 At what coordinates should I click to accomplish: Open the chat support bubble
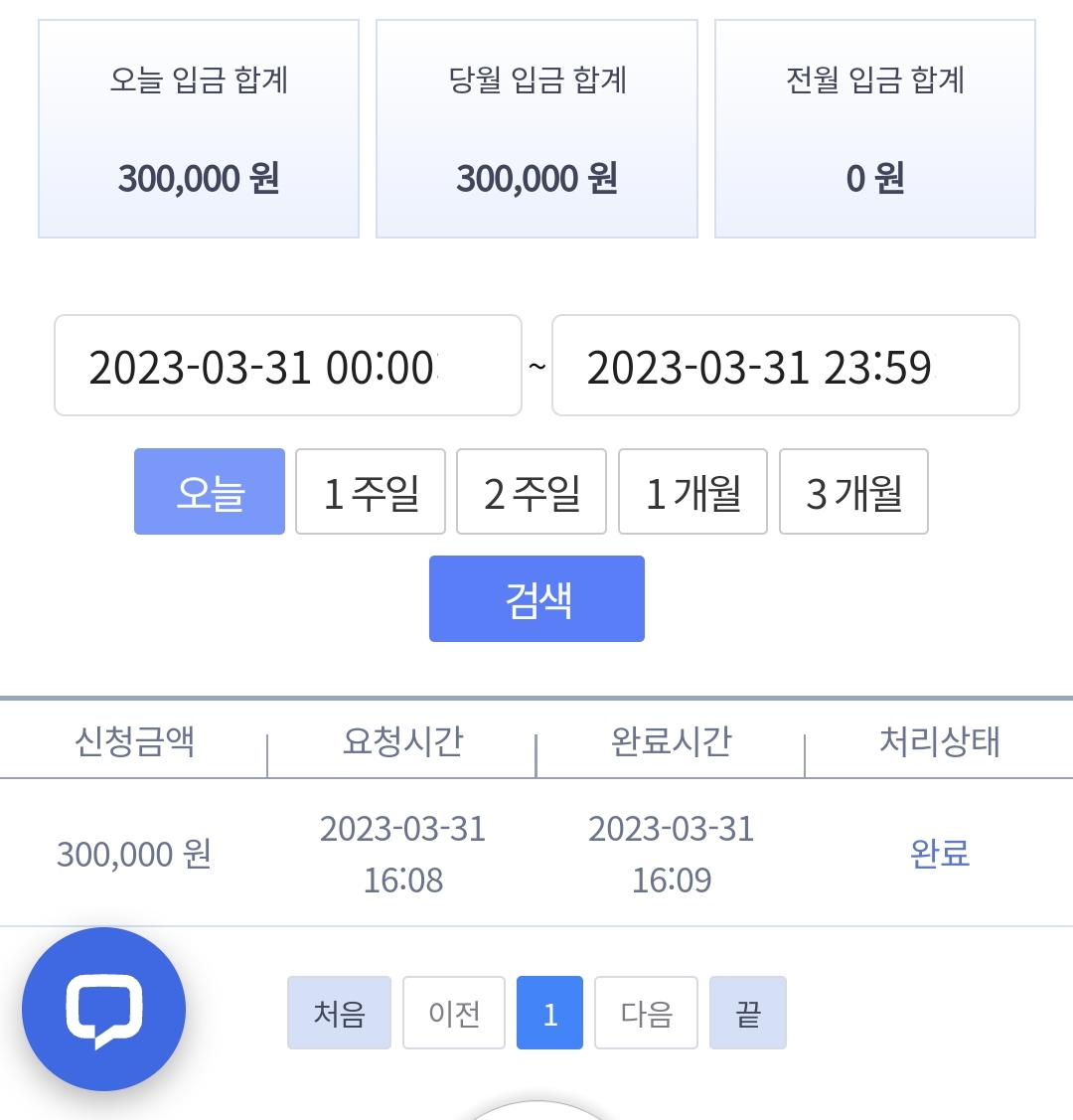pyautogui.click(x=103, y=1010)
